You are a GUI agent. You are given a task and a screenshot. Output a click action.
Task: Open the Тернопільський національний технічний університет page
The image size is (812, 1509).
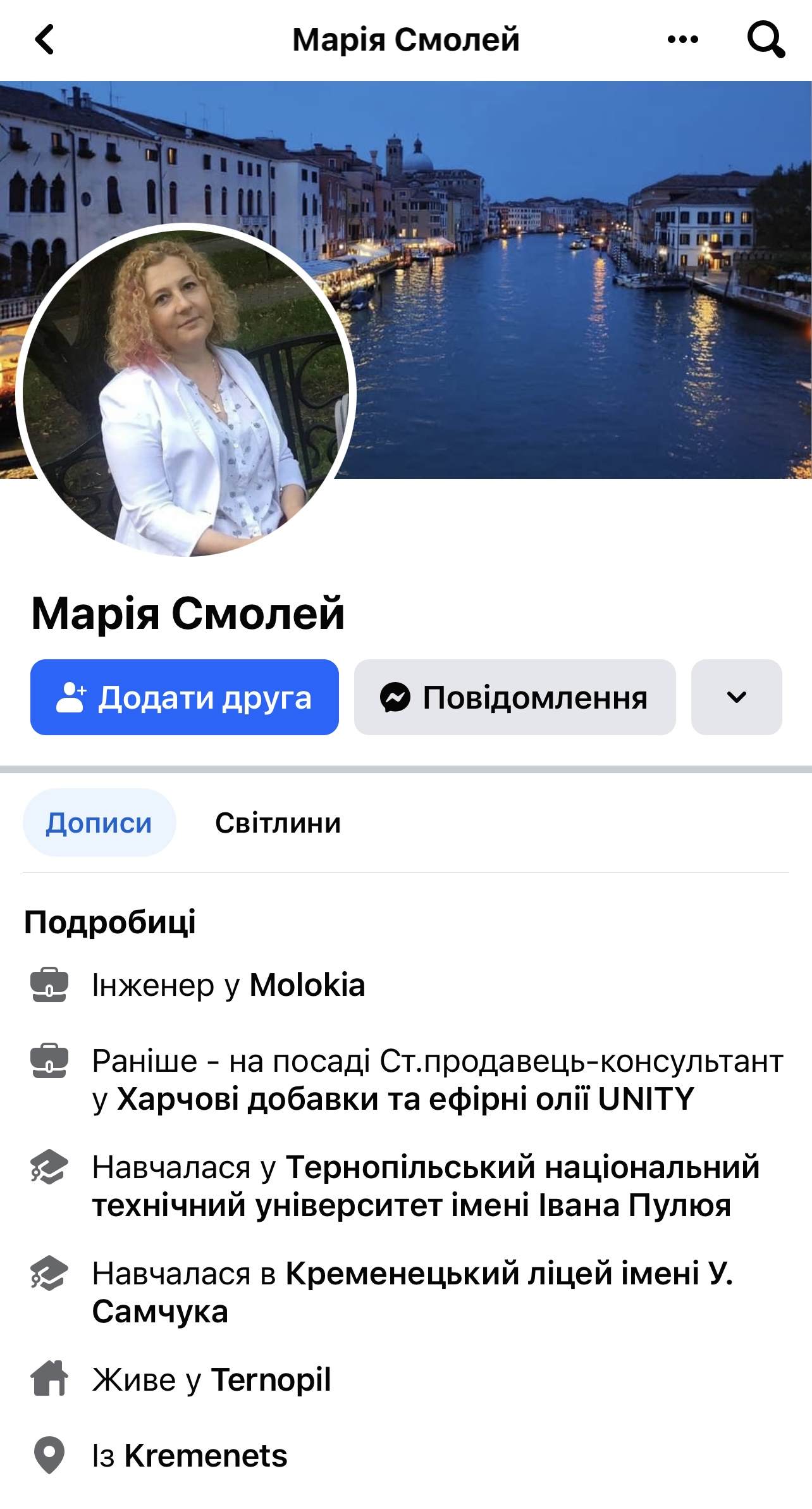pyautogui.click(x=426, y=1186)
